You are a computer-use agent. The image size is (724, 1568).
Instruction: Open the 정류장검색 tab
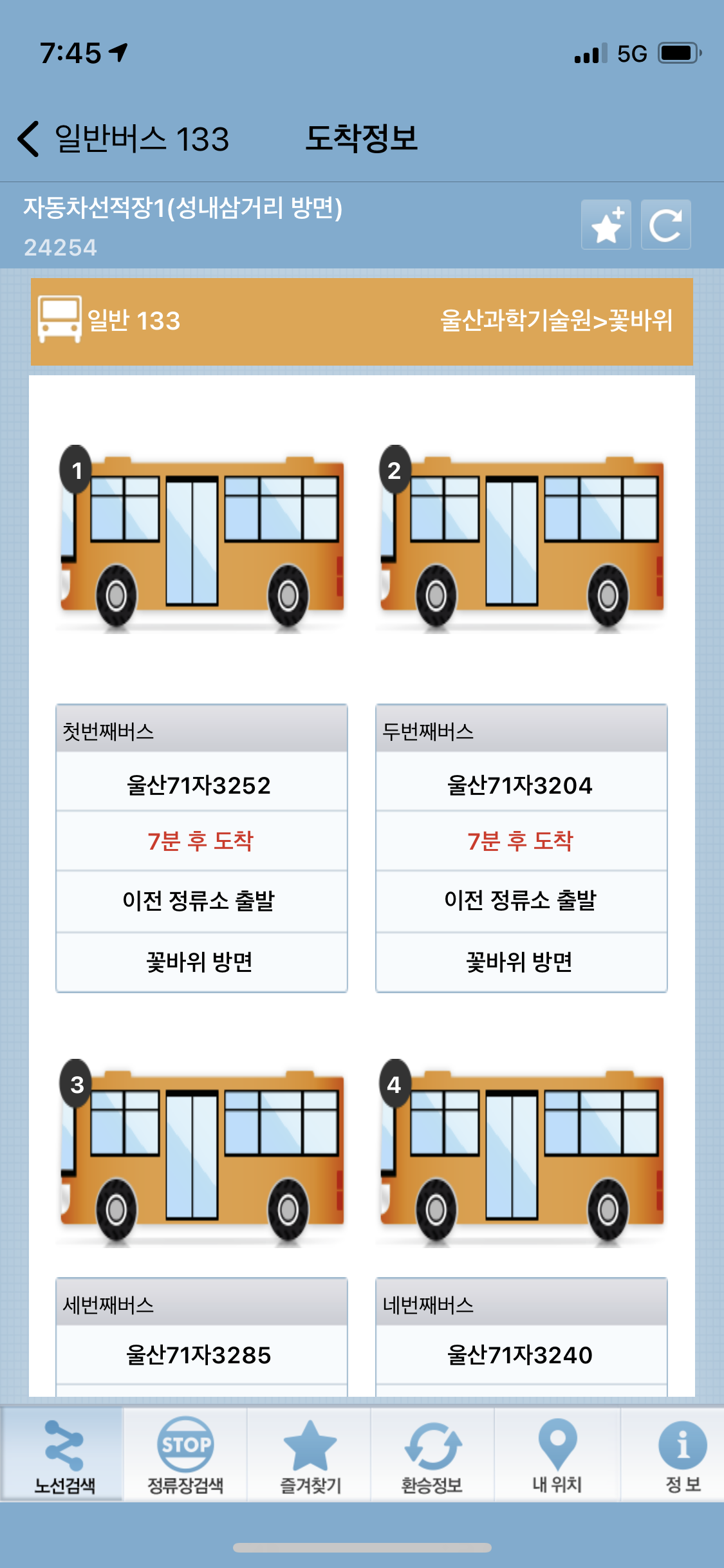[x=185, y=1455]
